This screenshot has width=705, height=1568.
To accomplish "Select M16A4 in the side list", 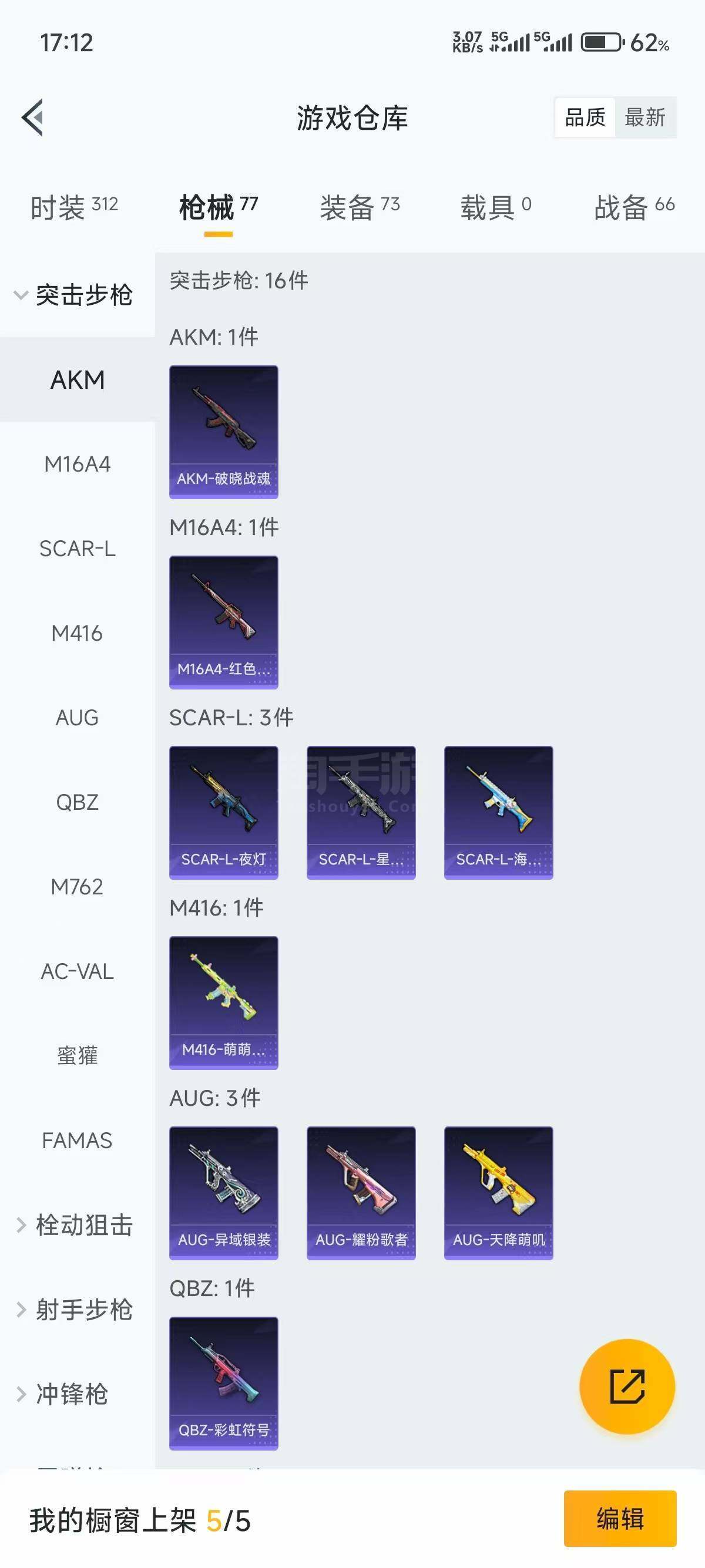I will [78, 465].
